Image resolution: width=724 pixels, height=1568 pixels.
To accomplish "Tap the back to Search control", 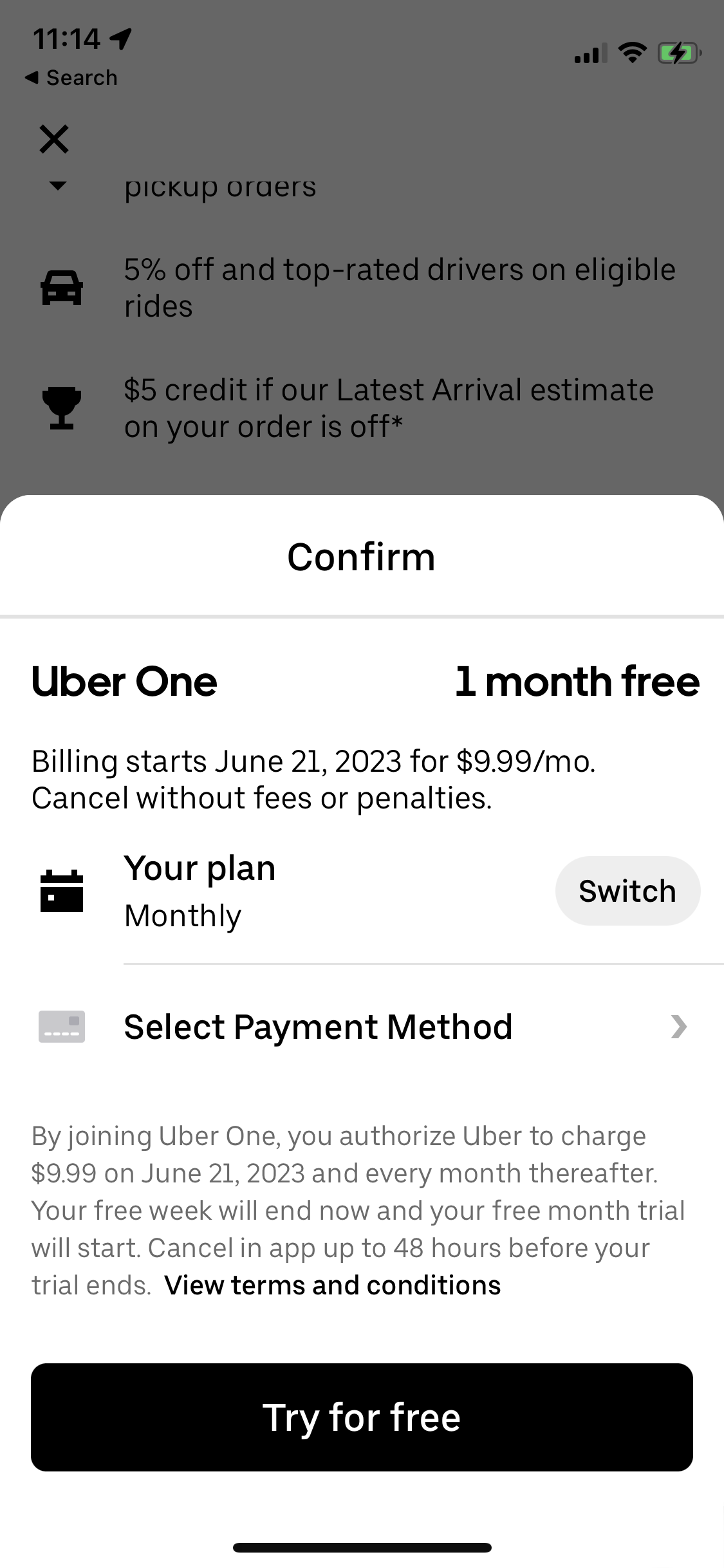I will (x=71, y=77).
